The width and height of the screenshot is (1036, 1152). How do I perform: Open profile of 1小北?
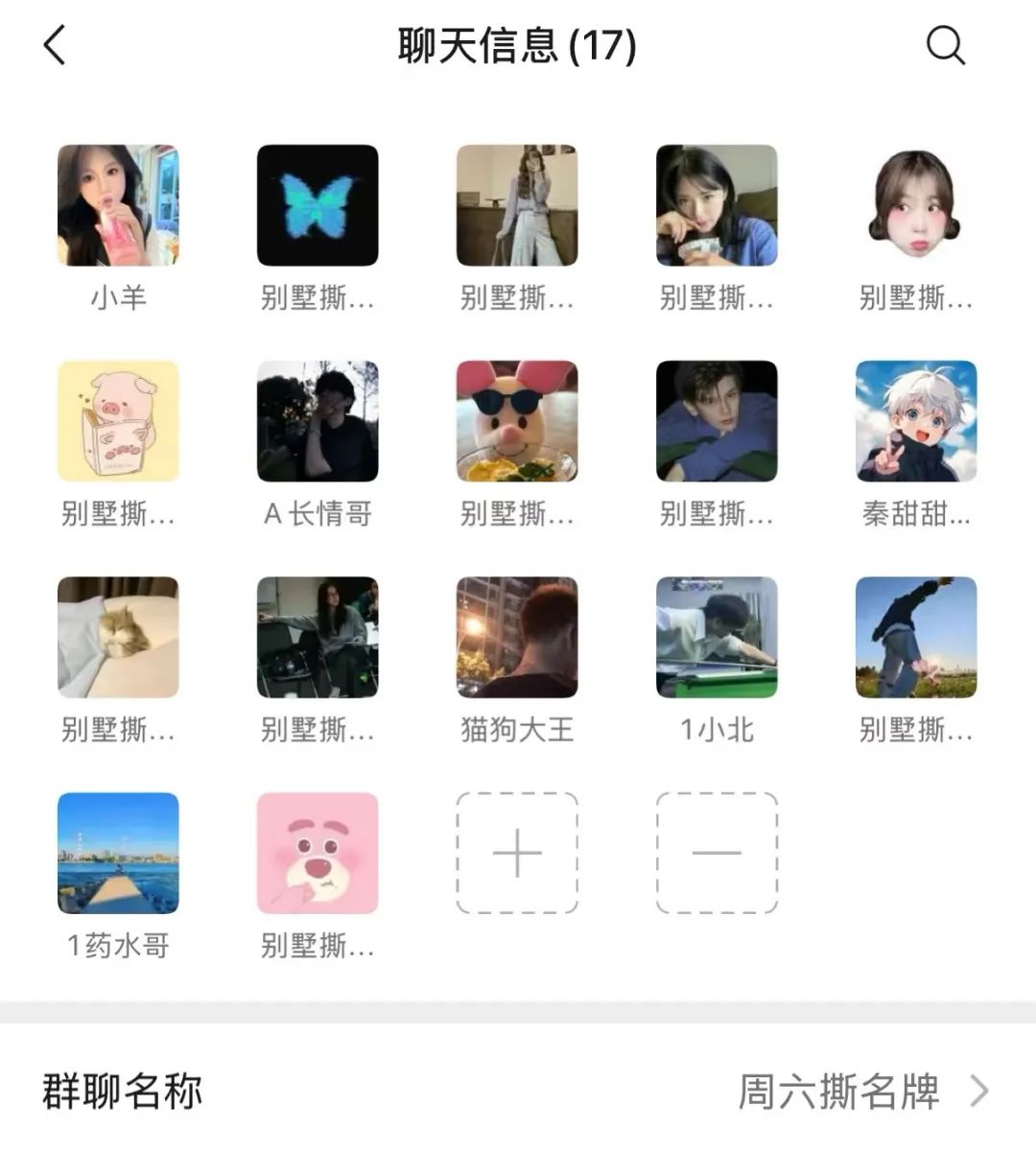pos(717,637)
